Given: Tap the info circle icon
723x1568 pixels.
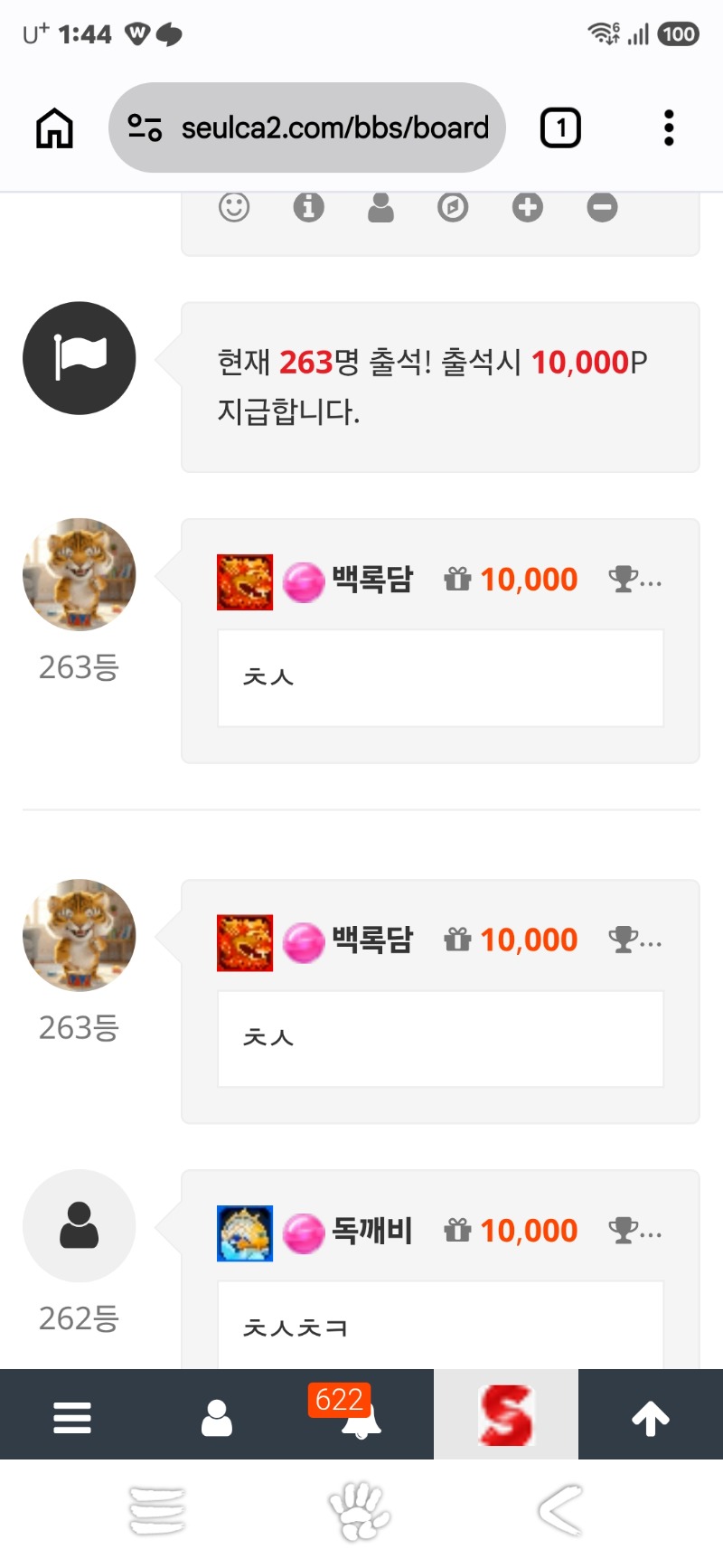Looking at the screenshot, I should coord(308,207).
